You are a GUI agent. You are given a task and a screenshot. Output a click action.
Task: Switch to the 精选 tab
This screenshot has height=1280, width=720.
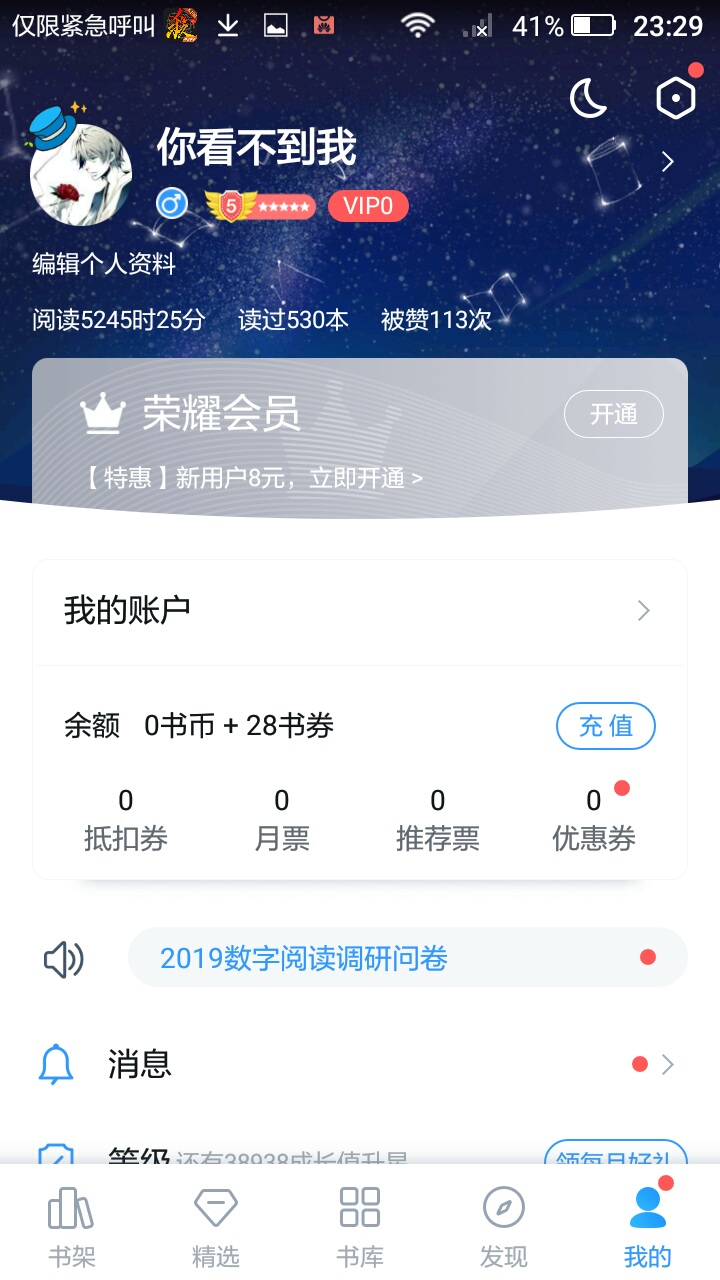[x=216, y=1224]
